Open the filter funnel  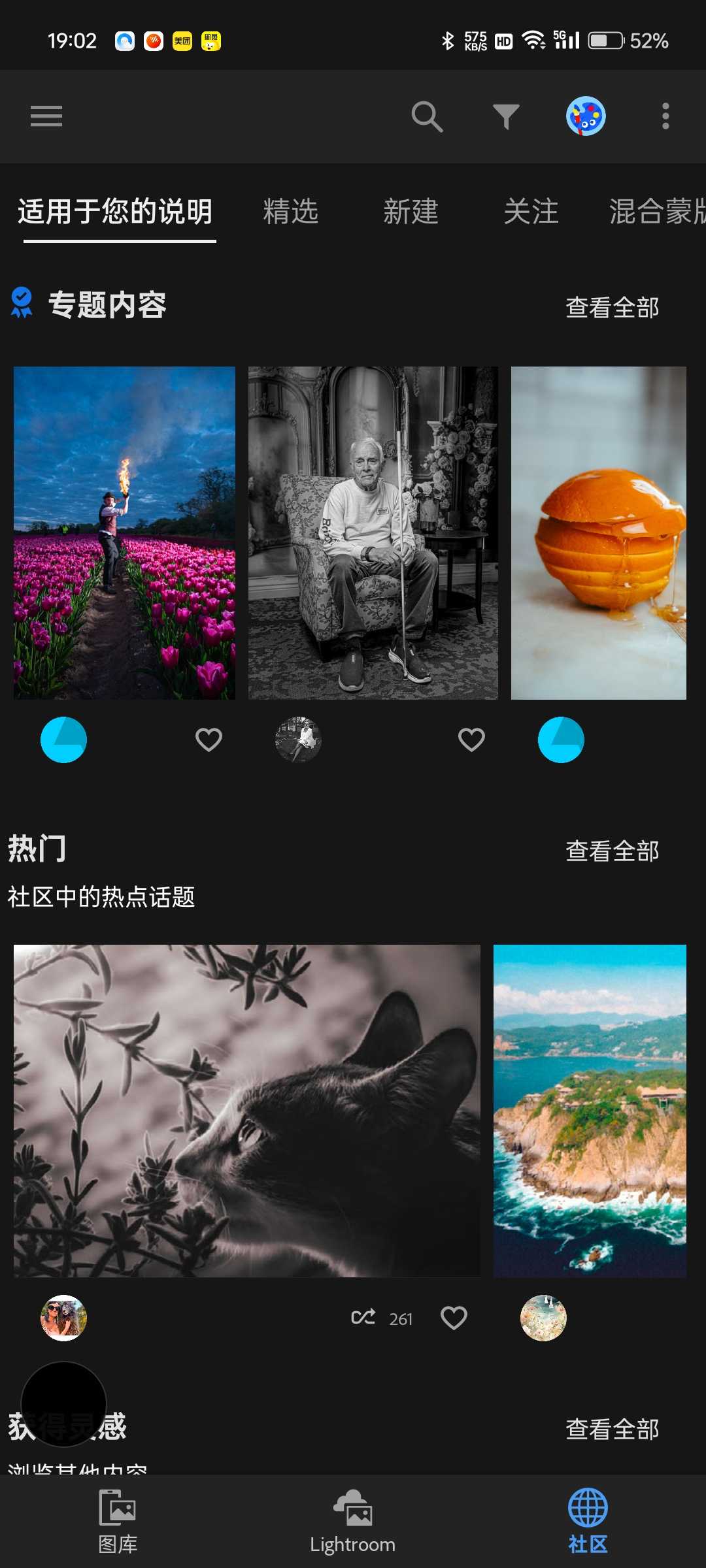pyautogui.click(x=506, y=116)
